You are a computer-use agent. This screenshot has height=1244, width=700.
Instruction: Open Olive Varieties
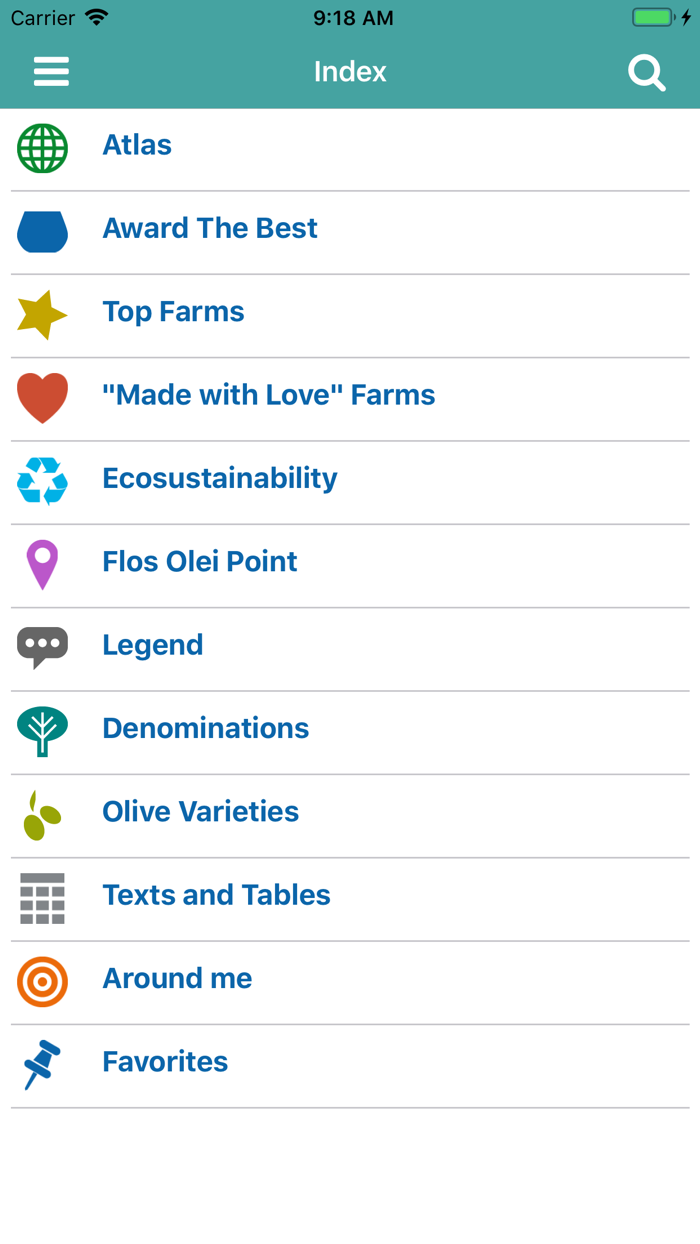click(x=350, y=815)
